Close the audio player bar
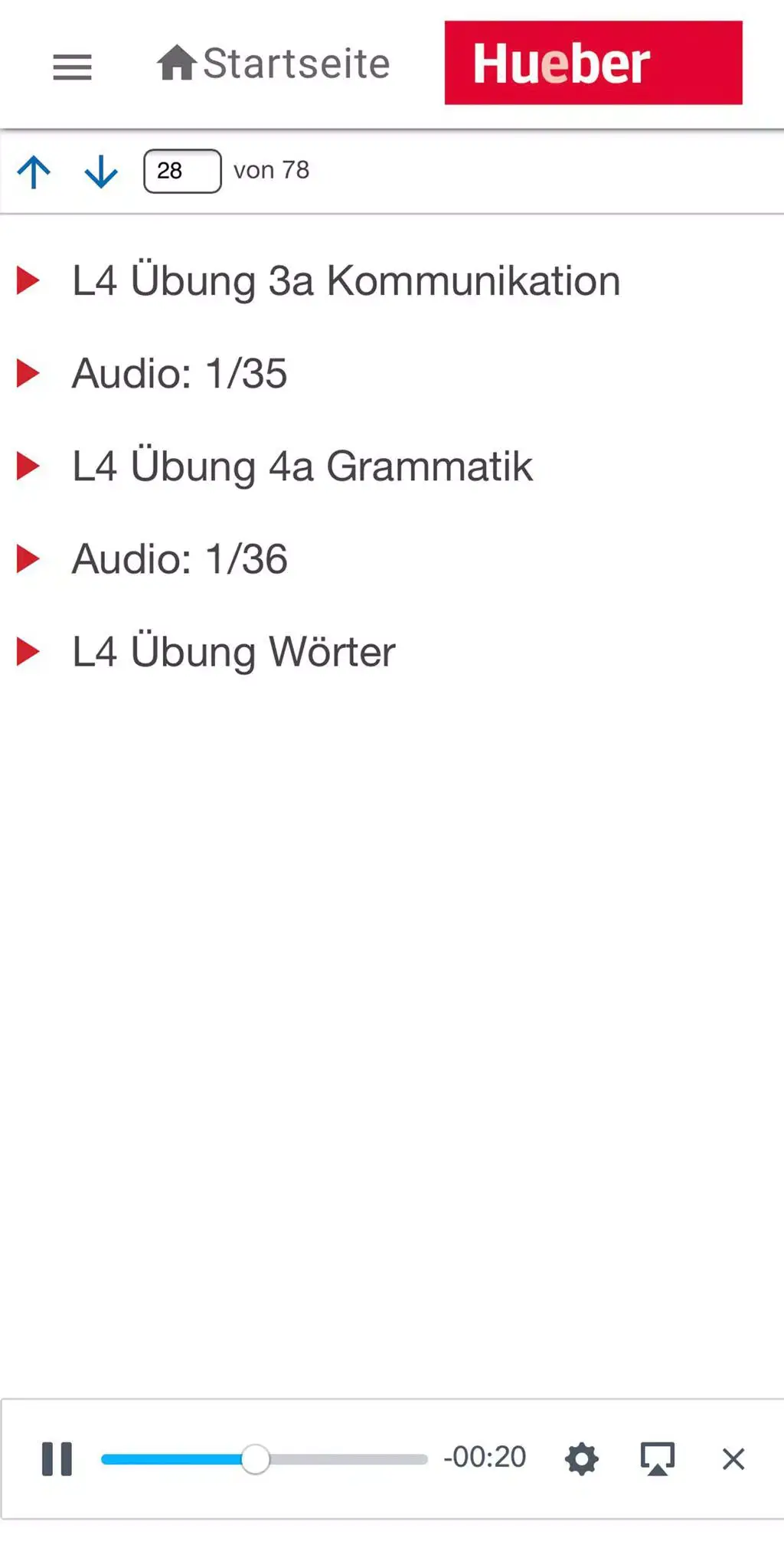The image size is (784, 1568). 733,1458
